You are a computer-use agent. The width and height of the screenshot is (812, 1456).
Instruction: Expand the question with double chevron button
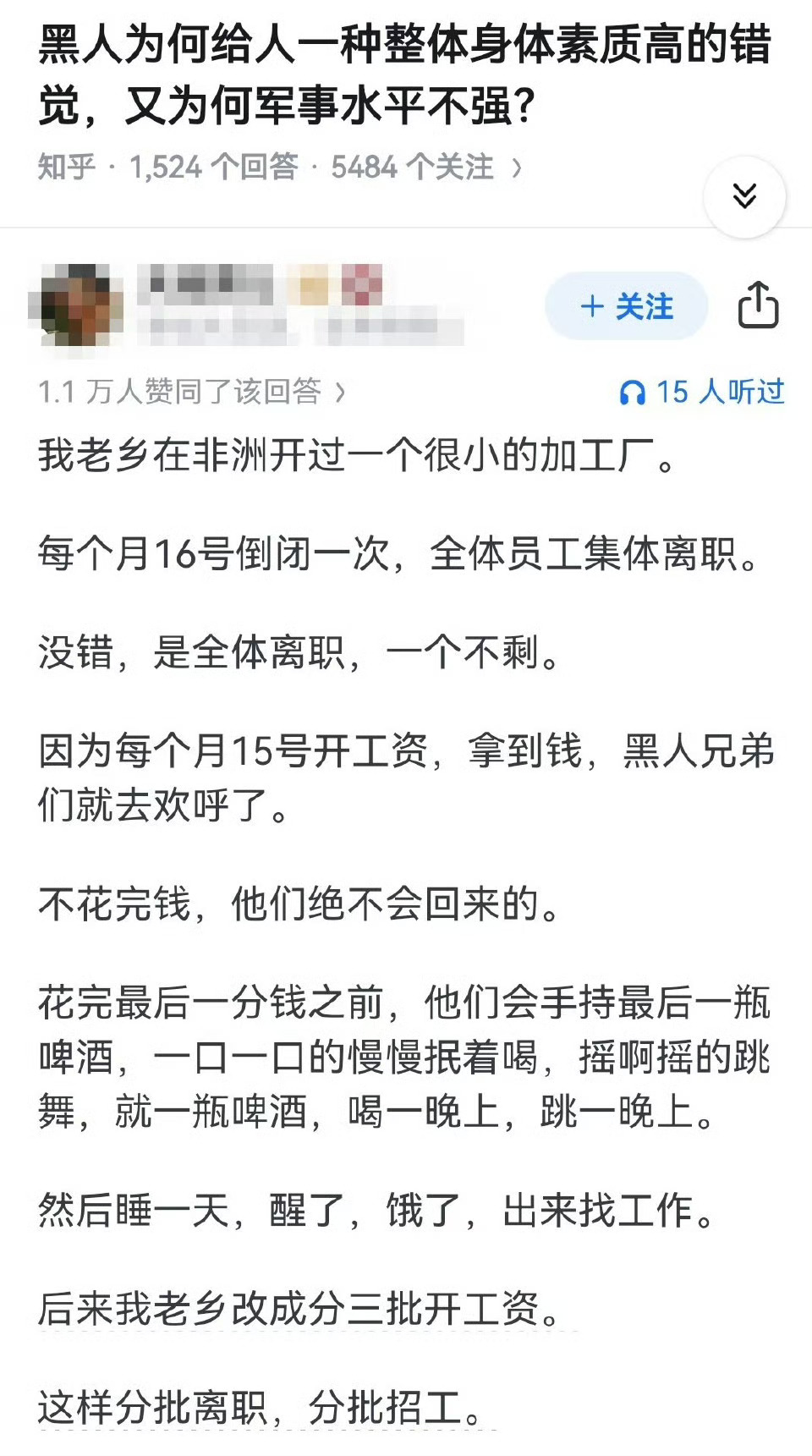[744, 196]
